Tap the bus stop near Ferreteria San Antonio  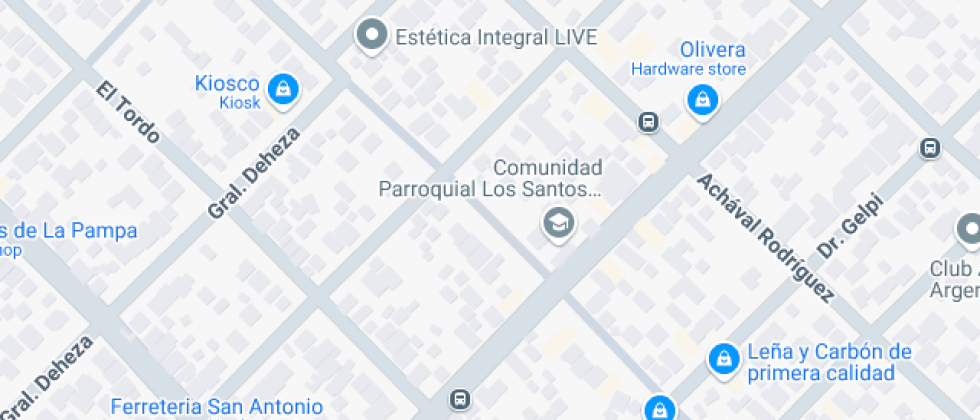tap(459, 399)
